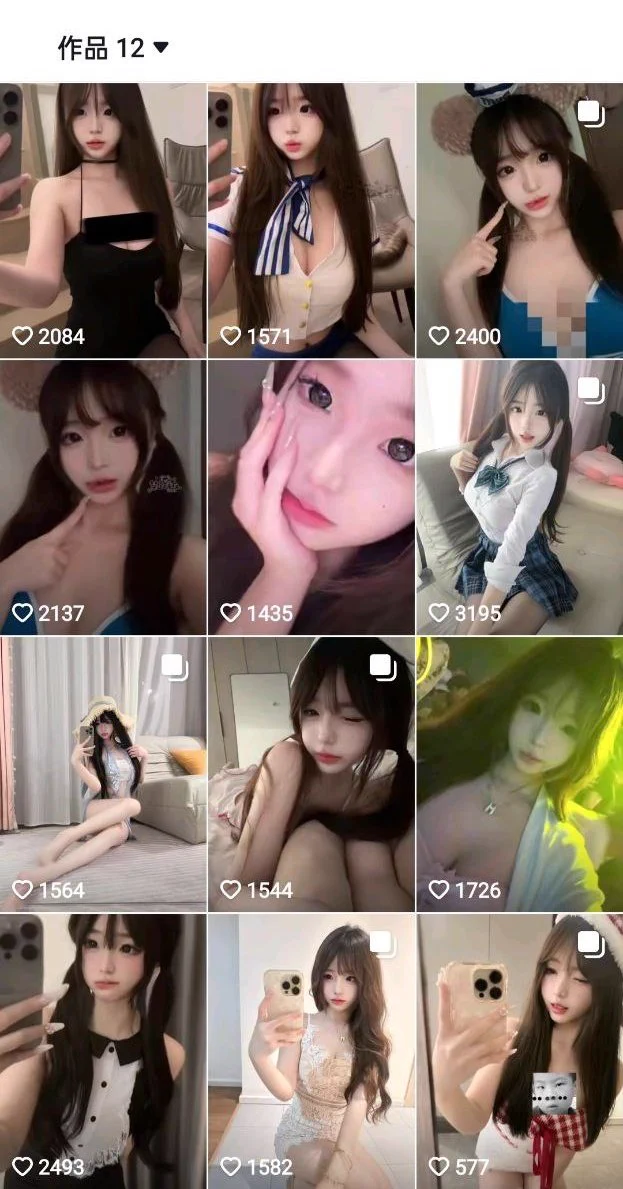Open the post with 1564 likes
Screen dimensions: 623x1189
(x=103, y=774)
